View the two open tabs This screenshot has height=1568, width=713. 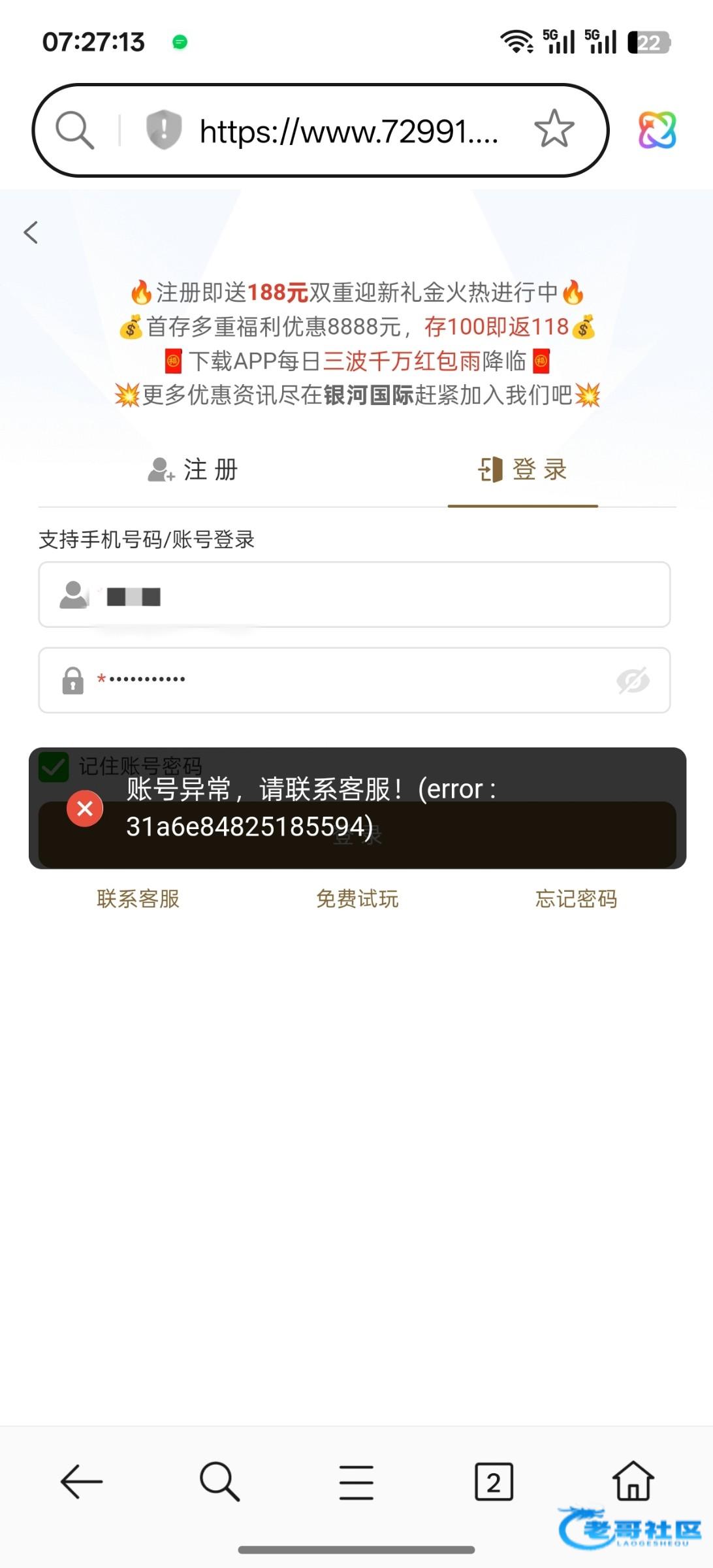click(x=494, y=1482)
